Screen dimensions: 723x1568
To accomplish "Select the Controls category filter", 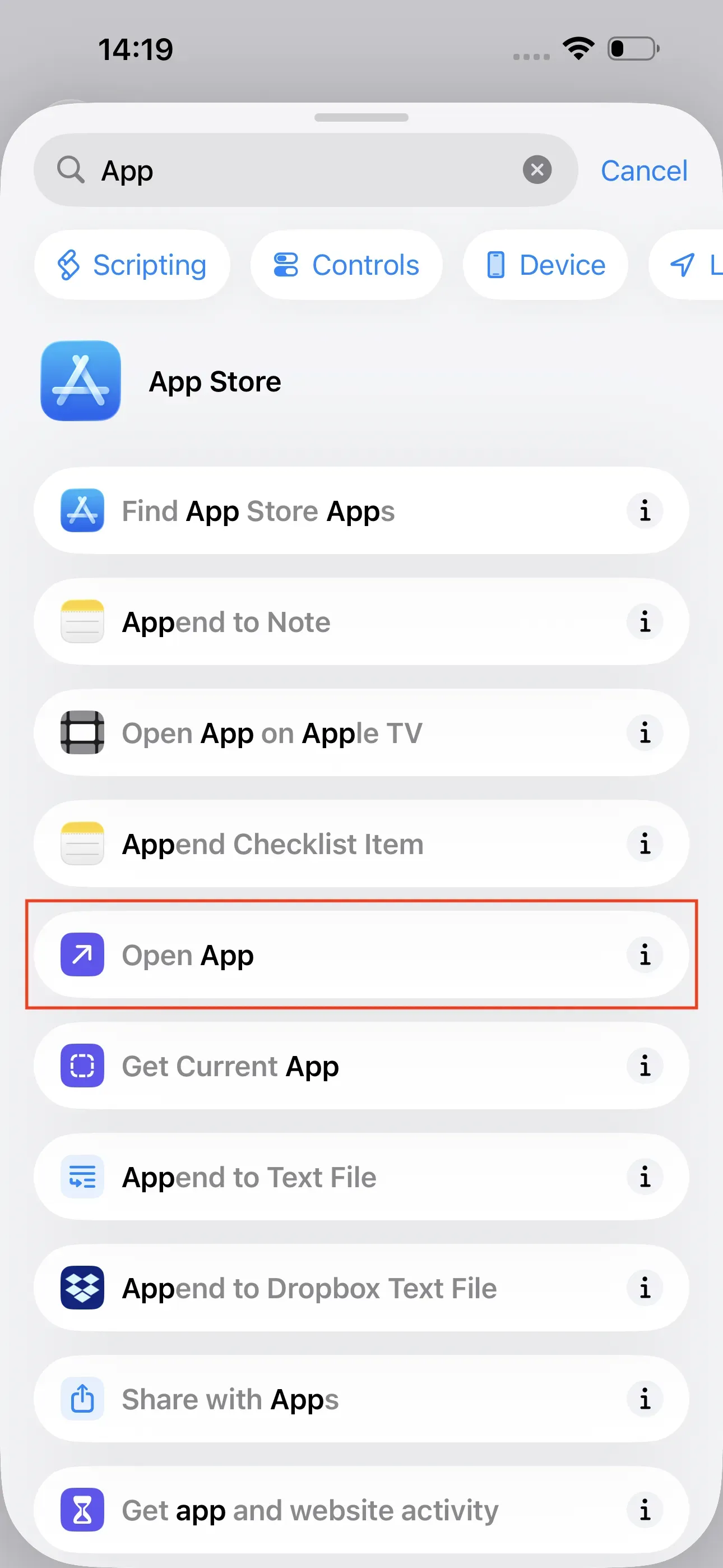I will point(346,265).
